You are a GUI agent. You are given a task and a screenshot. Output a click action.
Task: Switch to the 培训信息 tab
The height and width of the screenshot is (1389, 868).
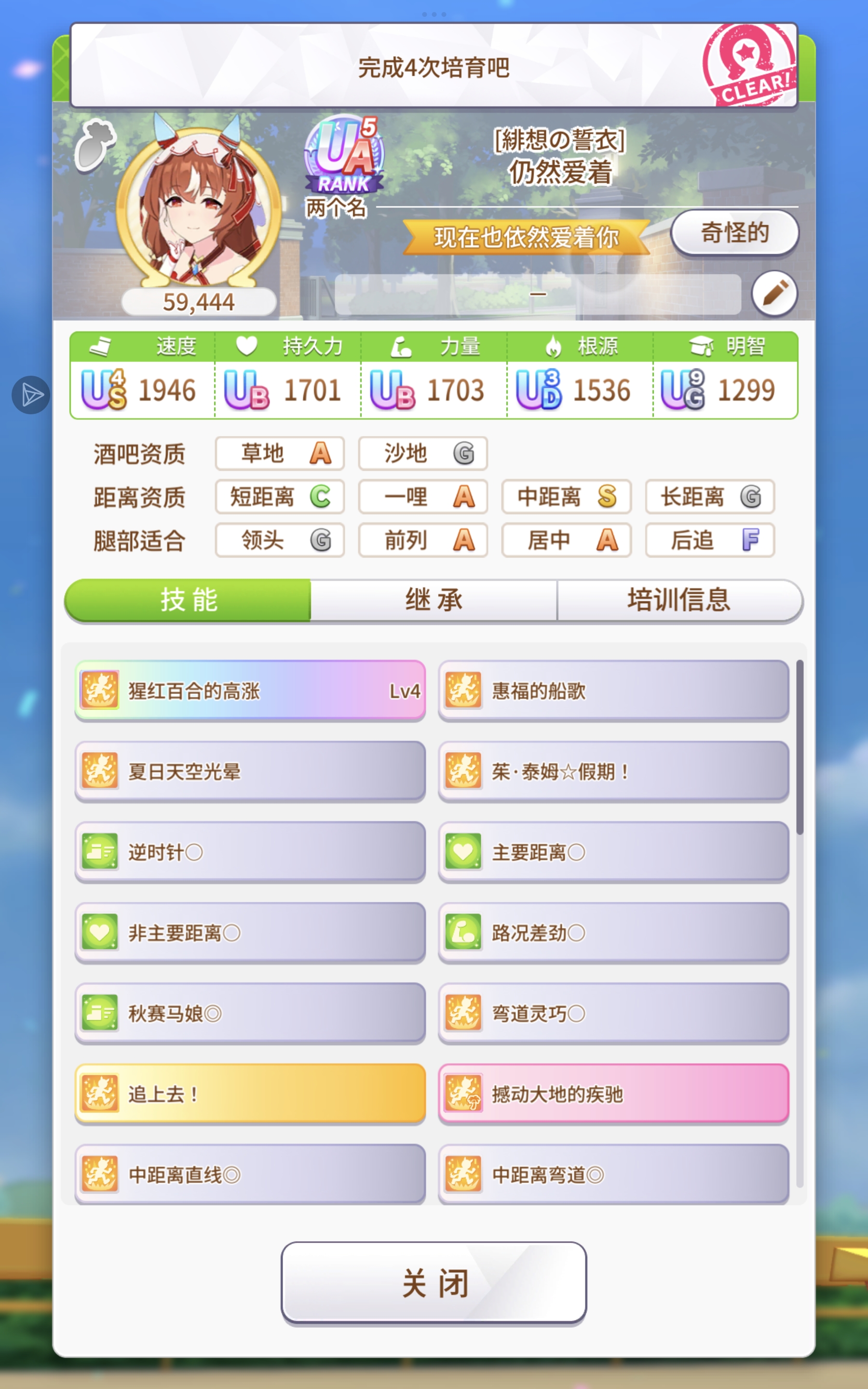click(x=678, y=600)
